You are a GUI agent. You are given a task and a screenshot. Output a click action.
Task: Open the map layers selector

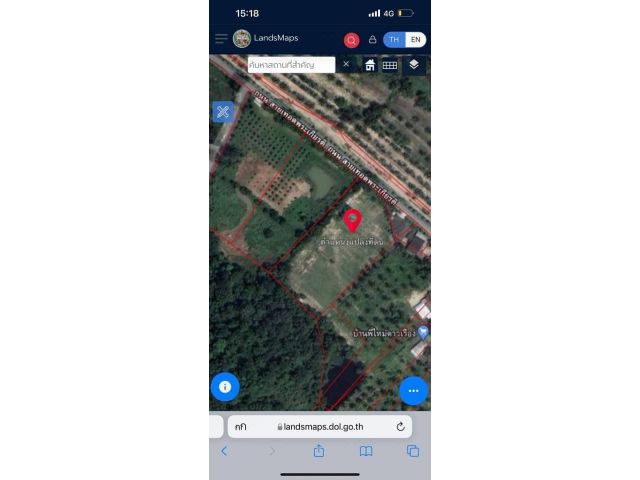[x=414, y=65]
